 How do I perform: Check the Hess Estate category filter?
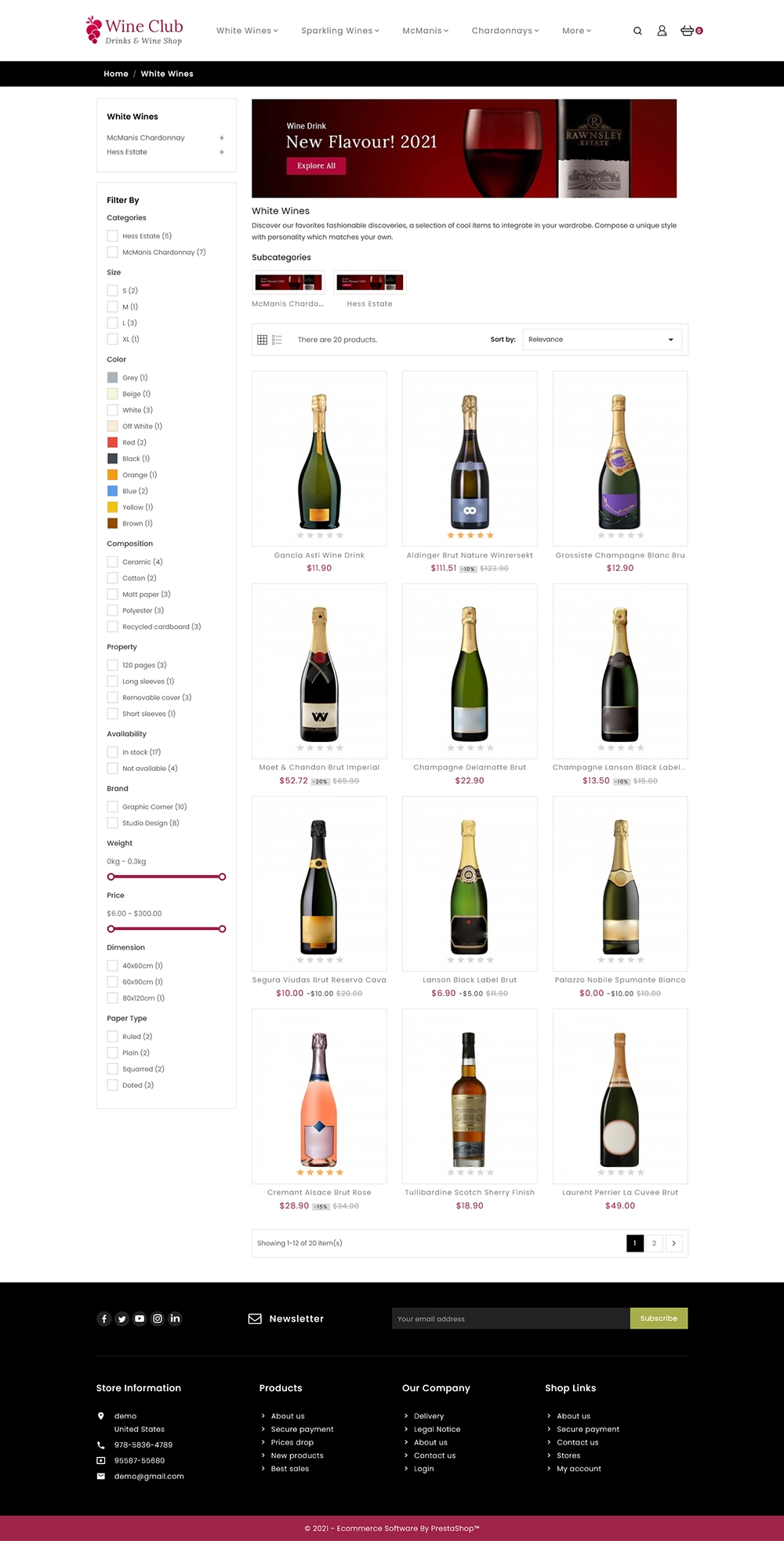(112, 236)
